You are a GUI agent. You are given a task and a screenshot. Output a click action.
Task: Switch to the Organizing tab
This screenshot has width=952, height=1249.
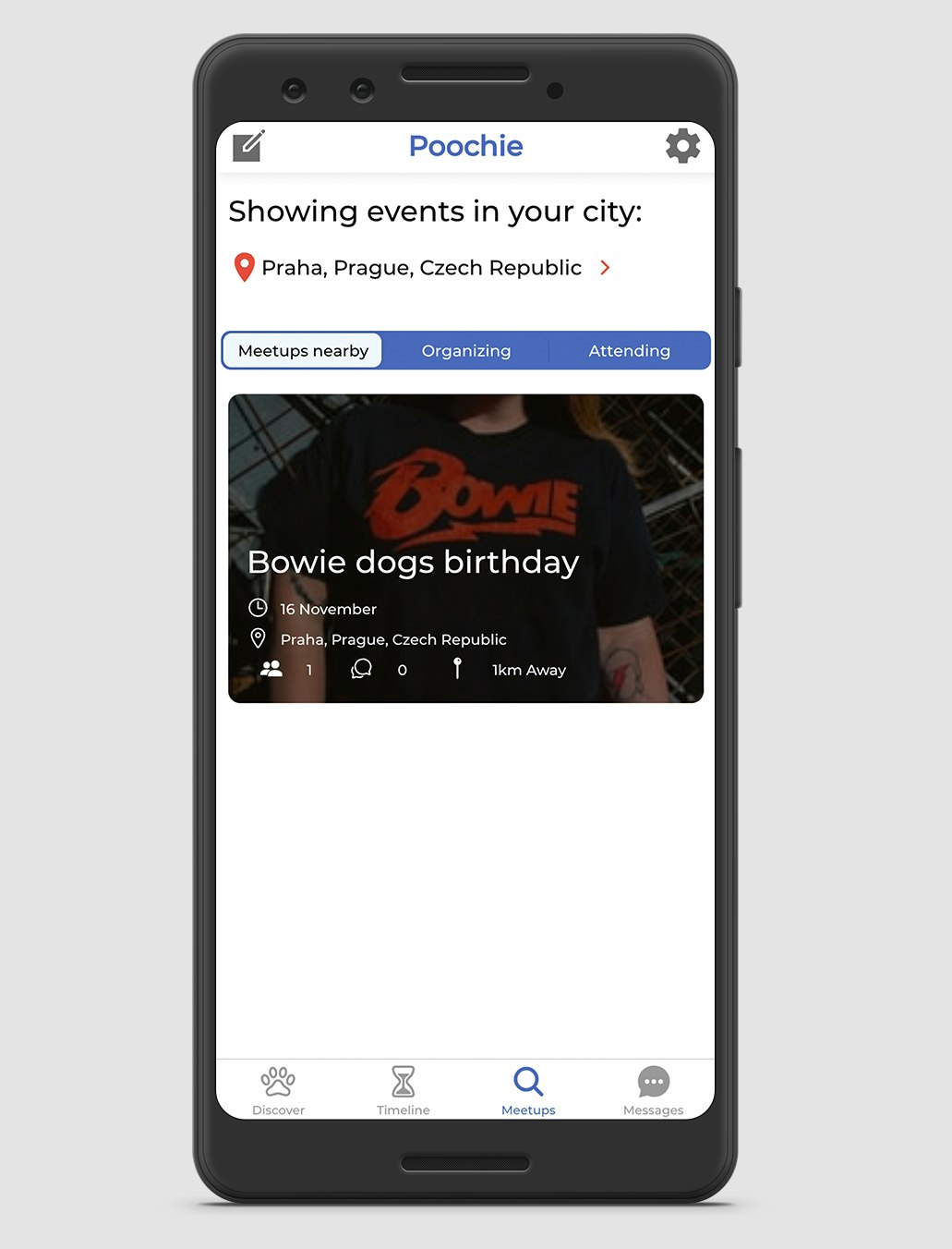tap(465, 351)
